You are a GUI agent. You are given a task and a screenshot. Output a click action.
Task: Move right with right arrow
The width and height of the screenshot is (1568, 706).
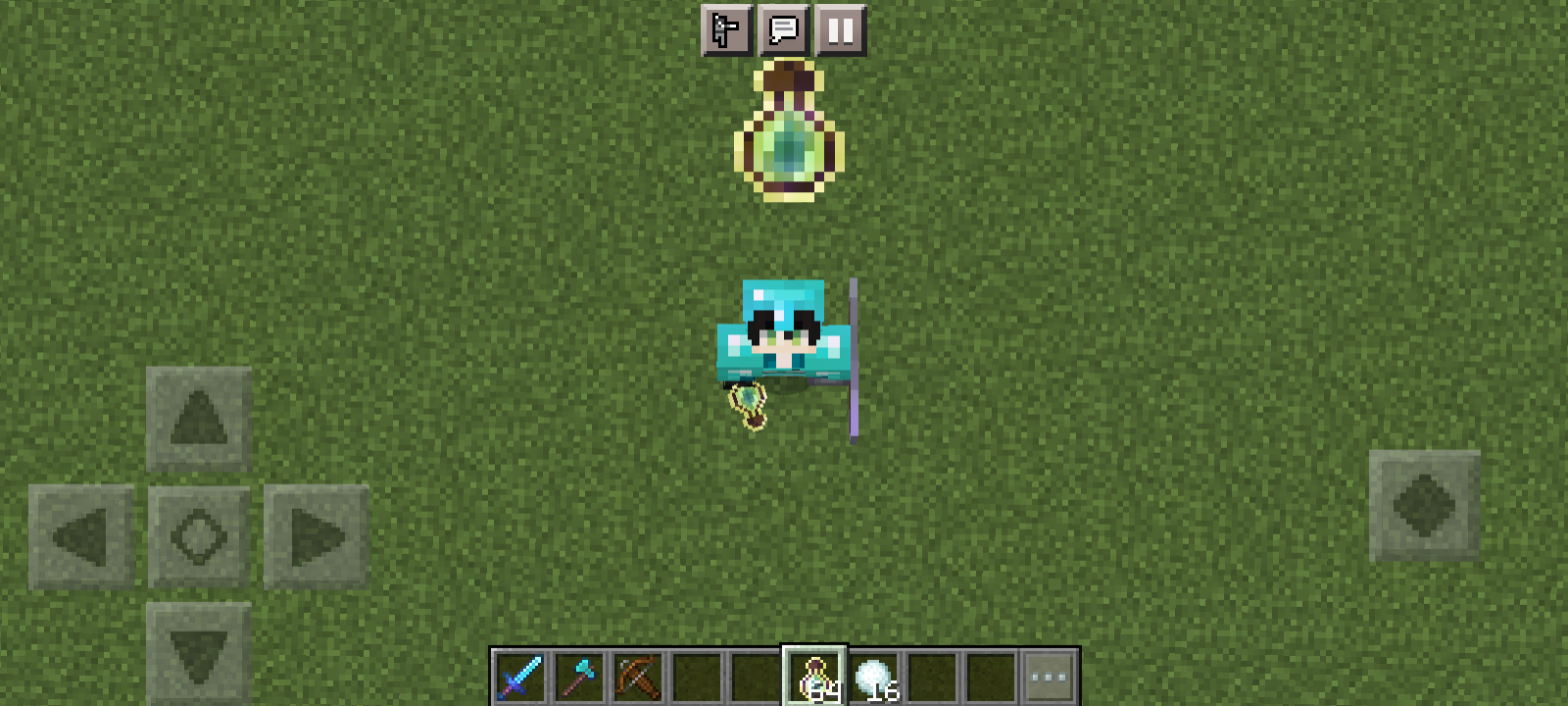317,536
